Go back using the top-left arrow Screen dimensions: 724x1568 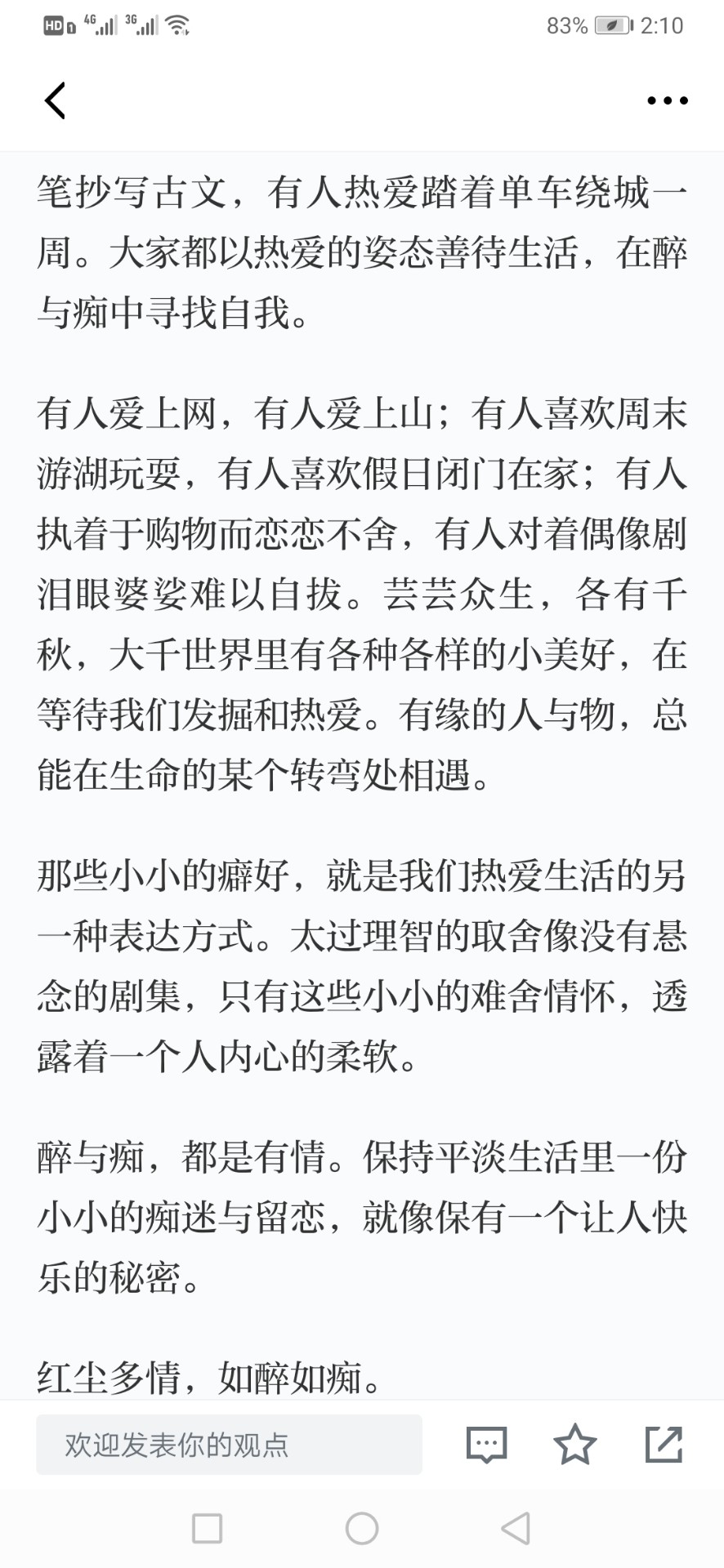55,100
